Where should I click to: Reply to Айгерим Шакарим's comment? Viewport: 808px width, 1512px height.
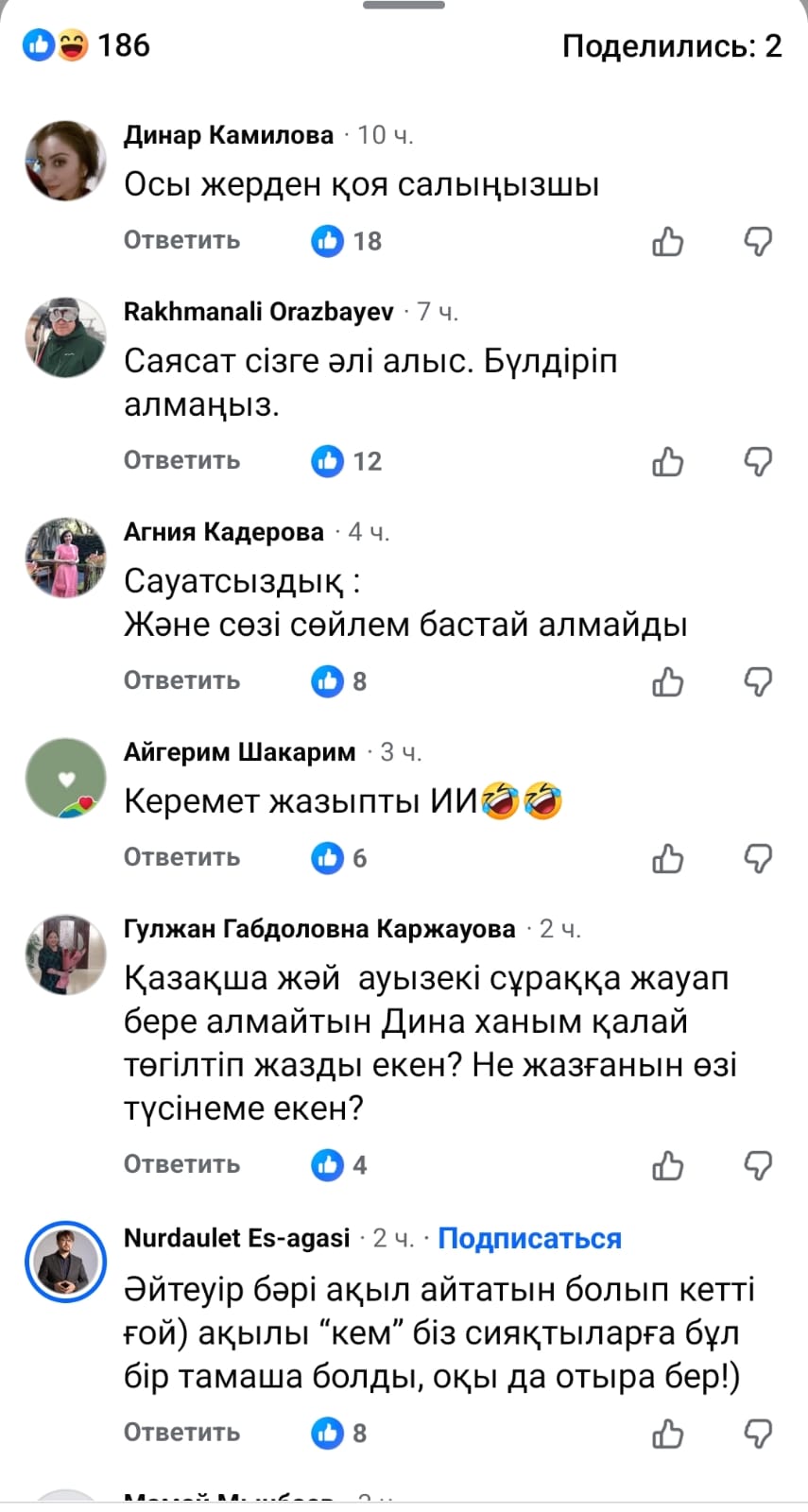pyautogui.click(x=181, y=858)
